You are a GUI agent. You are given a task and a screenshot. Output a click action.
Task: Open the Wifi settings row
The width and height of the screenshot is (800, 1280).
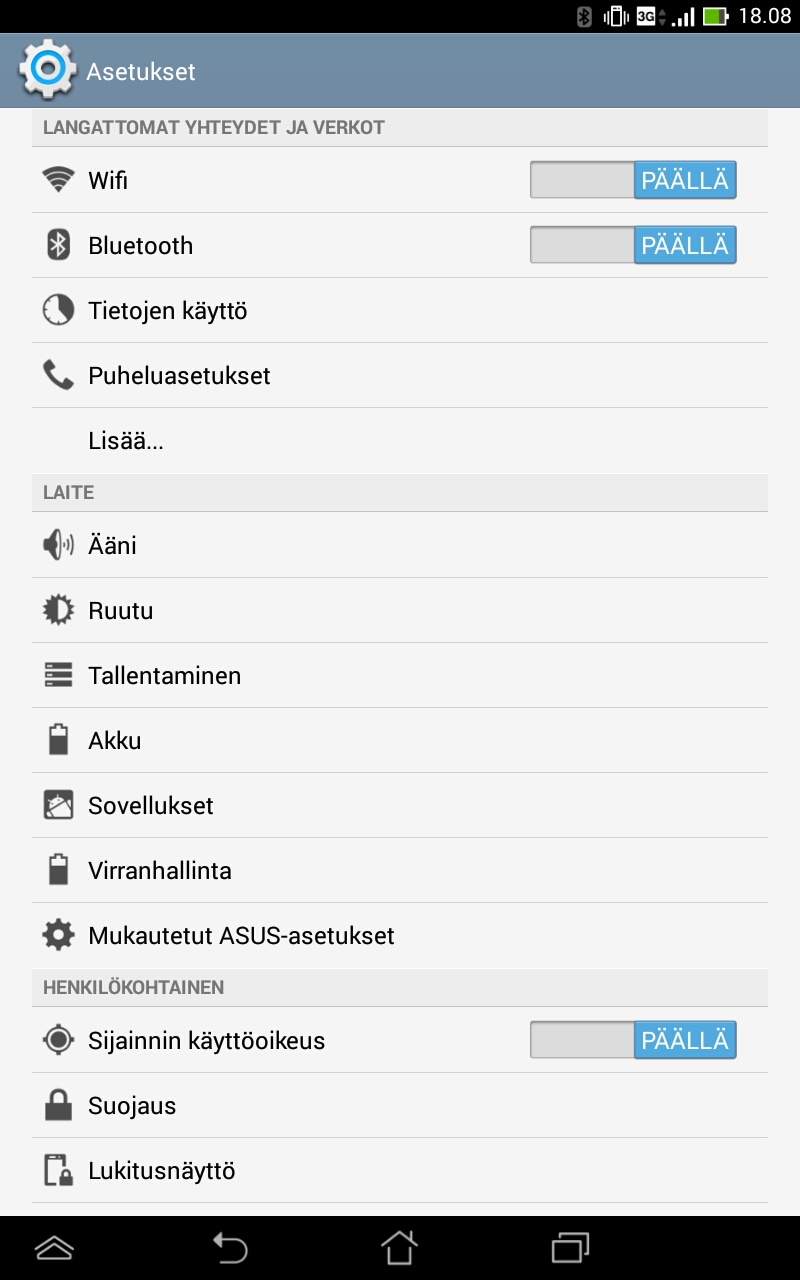pyautogui.click(x=280, y=180)
